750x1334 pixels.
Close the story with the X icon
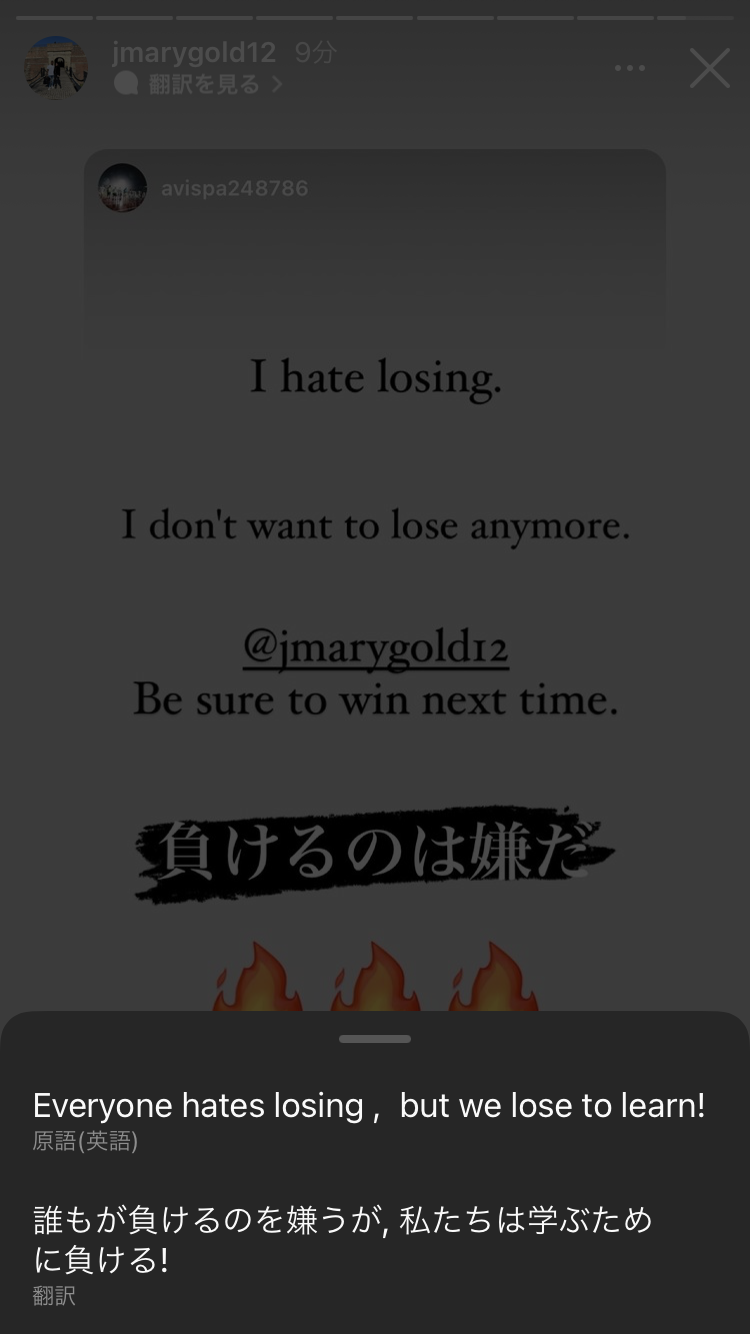click(709, 68)
